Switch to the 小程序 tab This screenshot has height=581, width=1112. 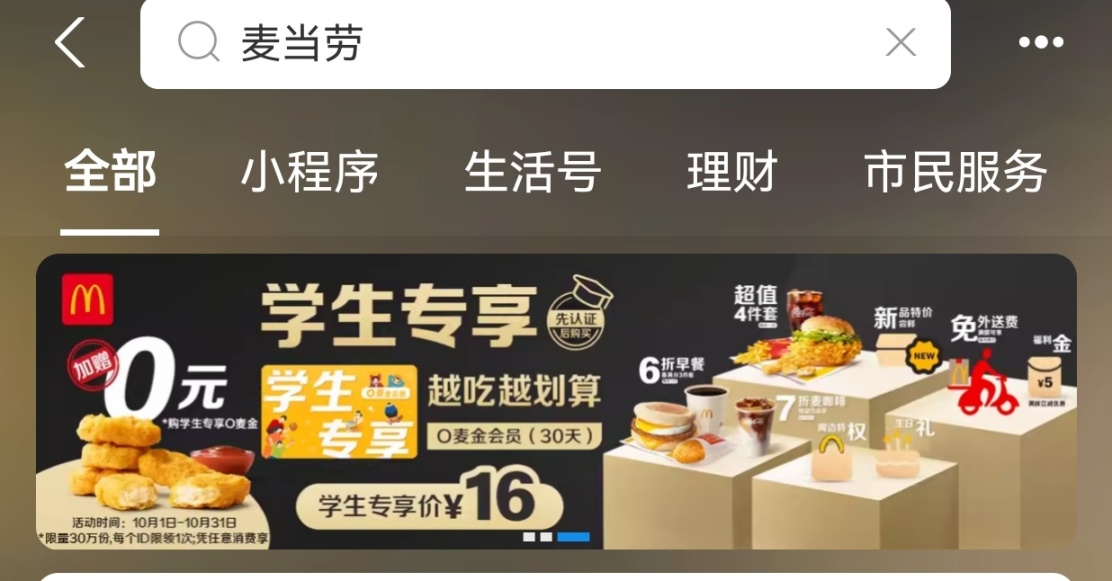[x=309, y=172]
